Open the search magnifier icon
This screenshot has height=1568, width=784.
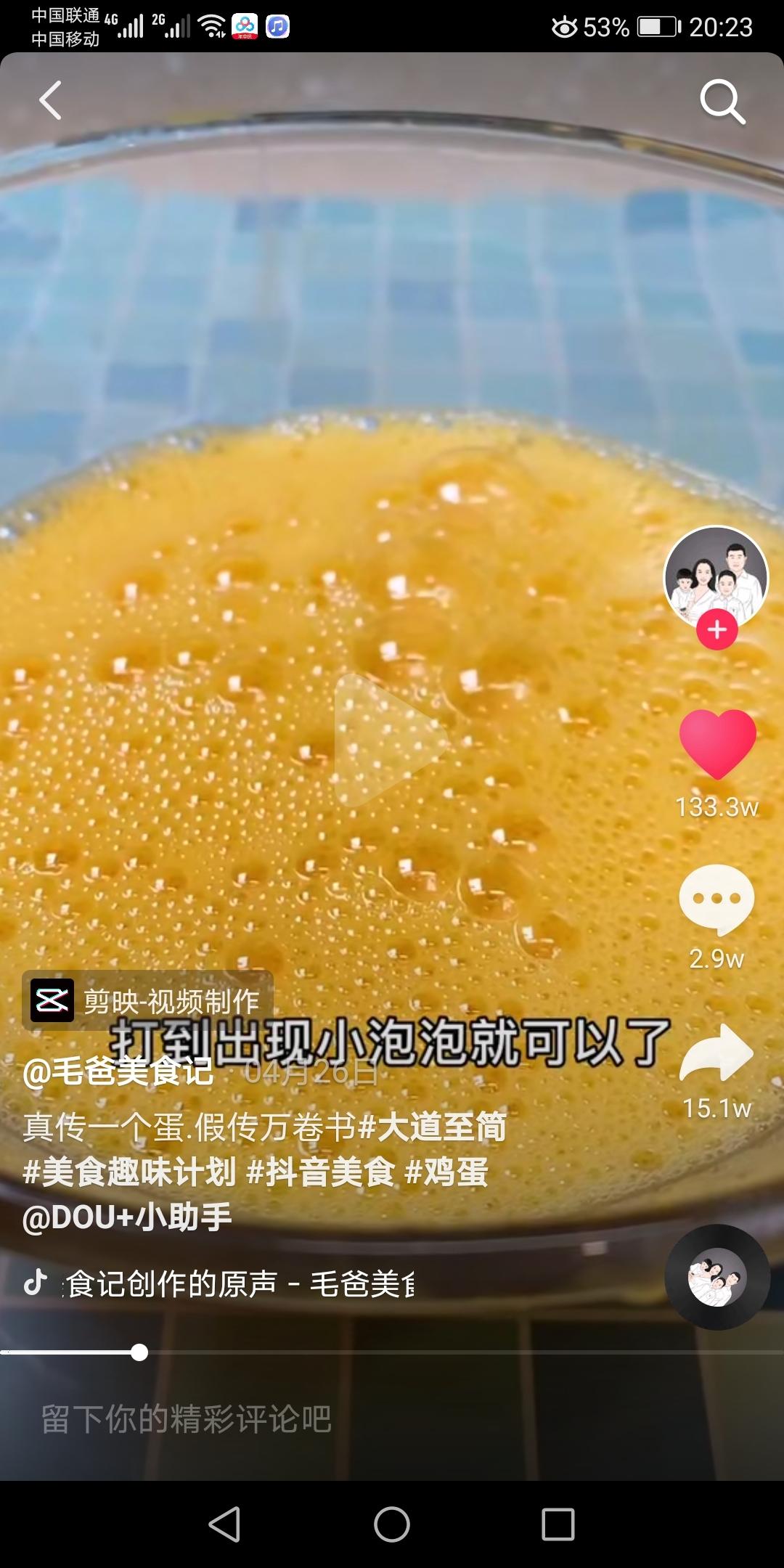pos(722,102)
